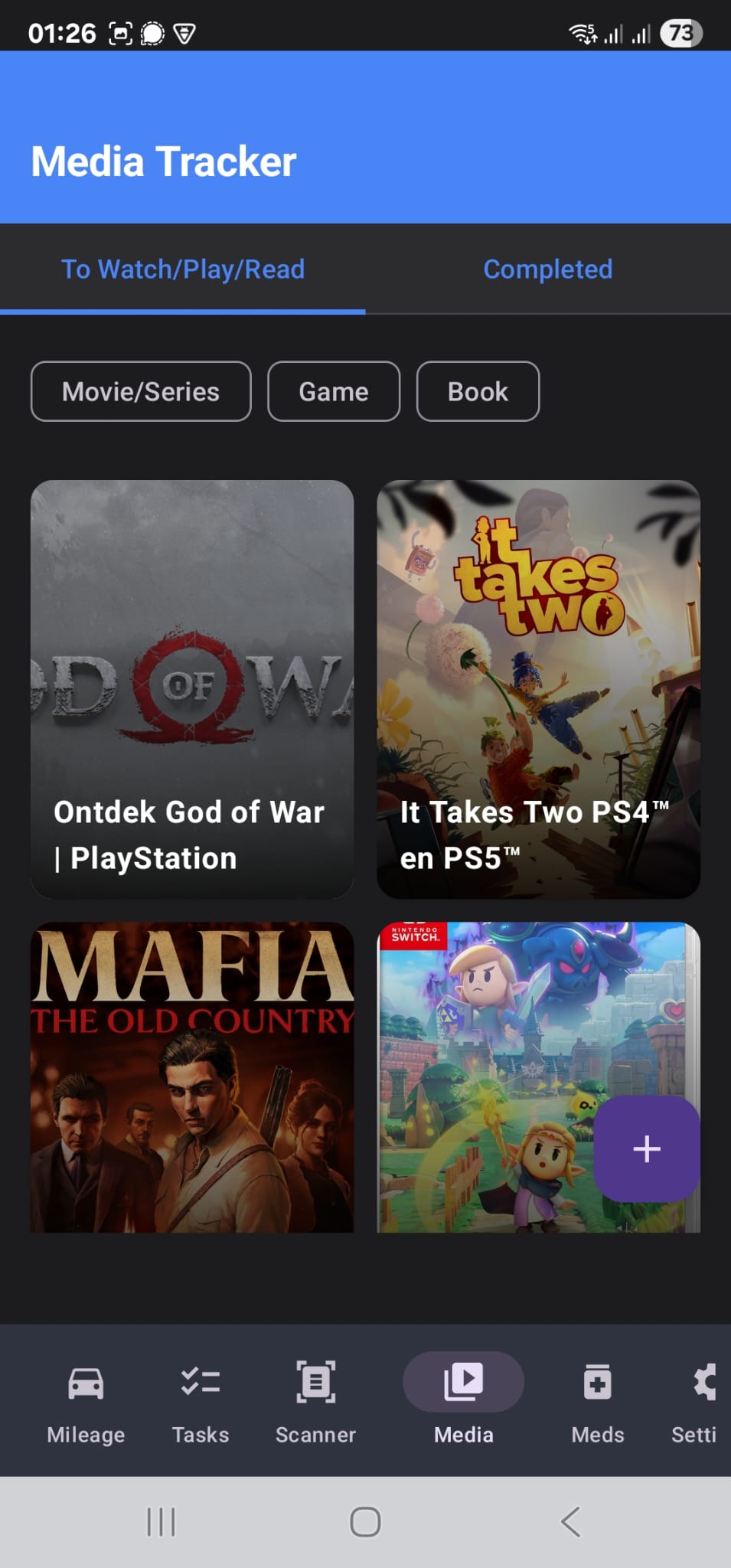Tap the navigation back arrow
This screenshot has width=731, height=1568.
tap(568, 1523)
